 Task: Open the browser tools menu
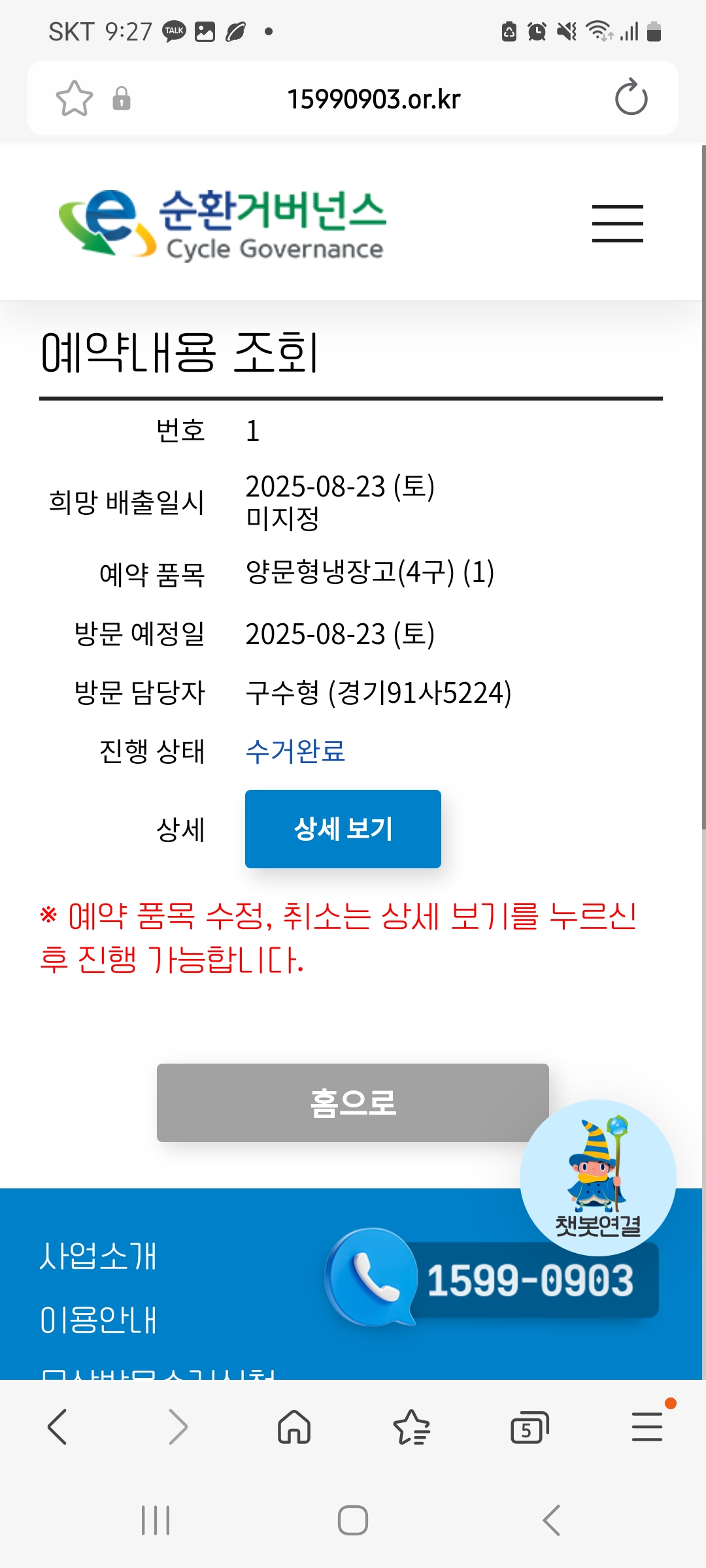click(x=647, y=1427)
